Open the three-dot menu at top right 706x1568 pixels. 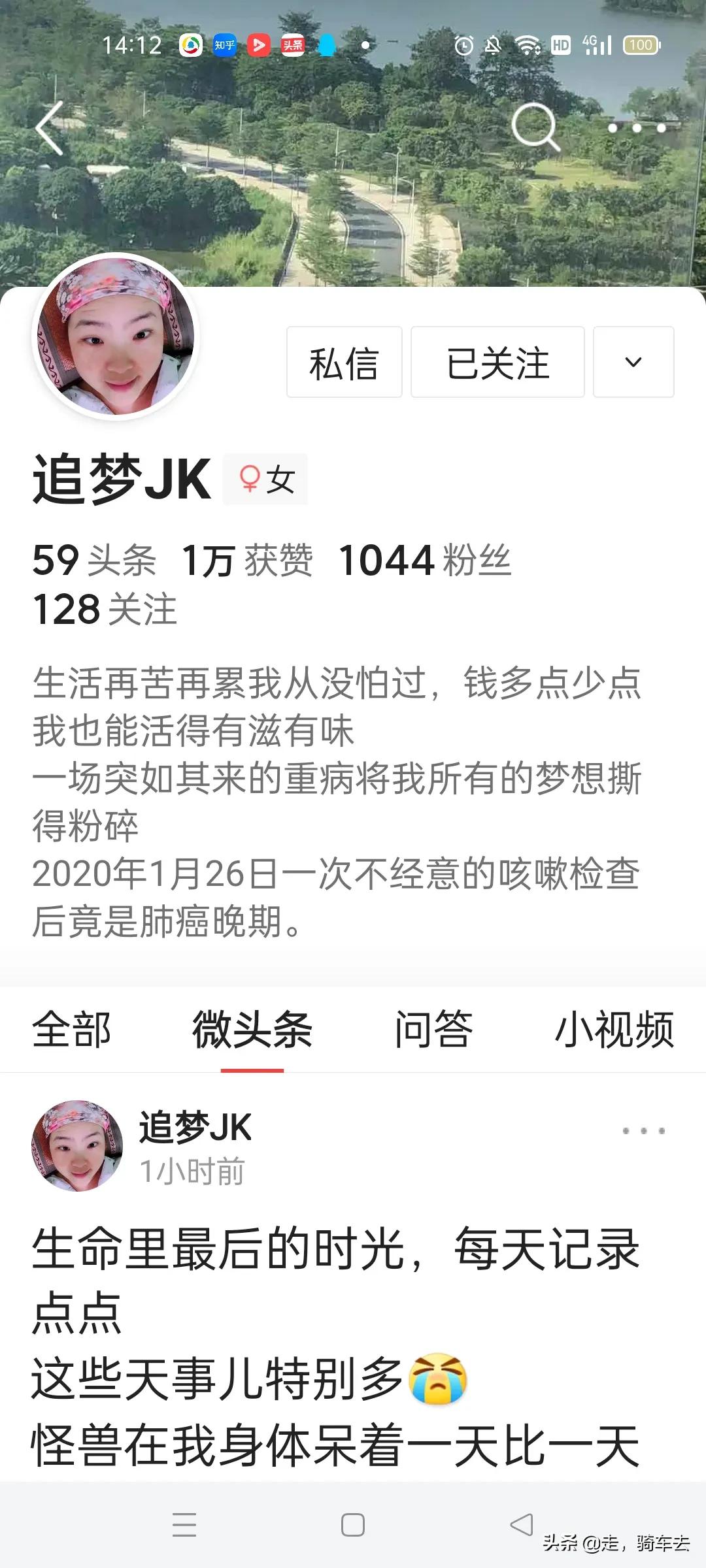pyautogui.click(x=637, y=127)
